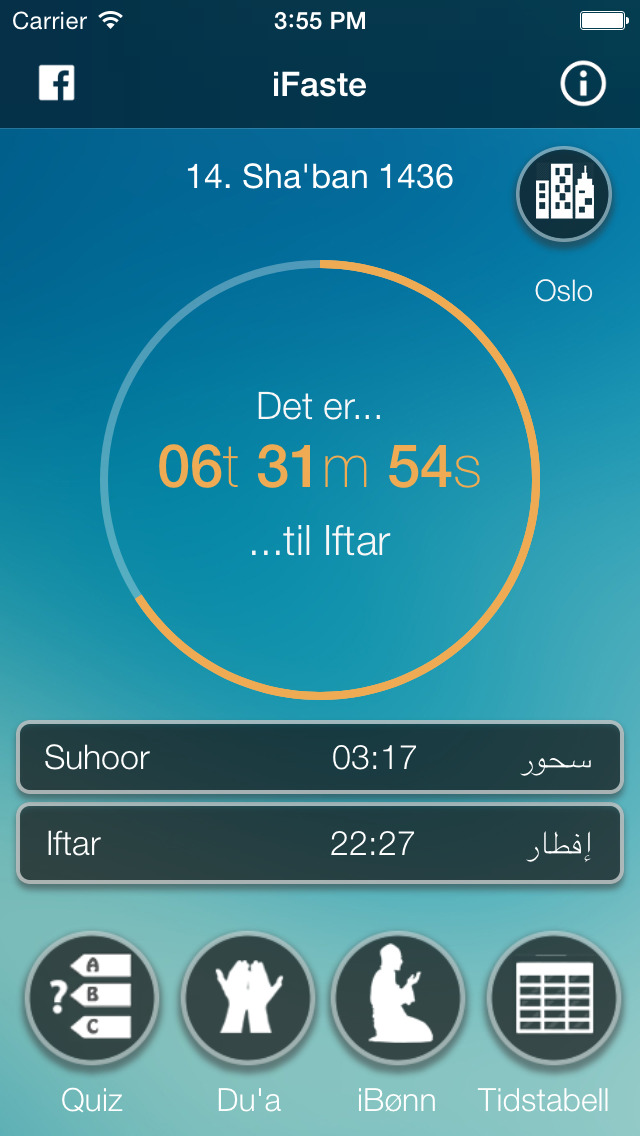Change the city from Oslo
640x1136 pixels.
(564, 194)
